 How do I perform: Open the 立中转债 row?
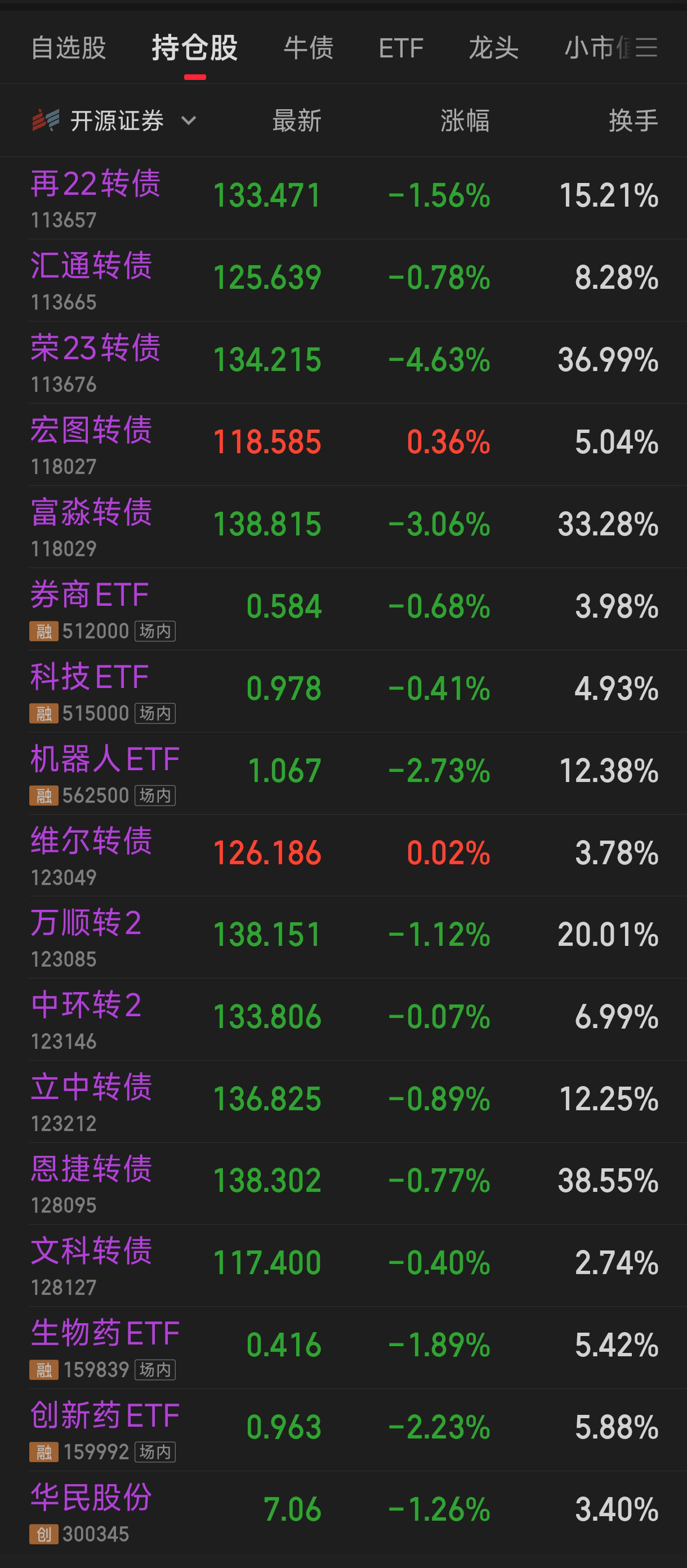pos(343,1101)
